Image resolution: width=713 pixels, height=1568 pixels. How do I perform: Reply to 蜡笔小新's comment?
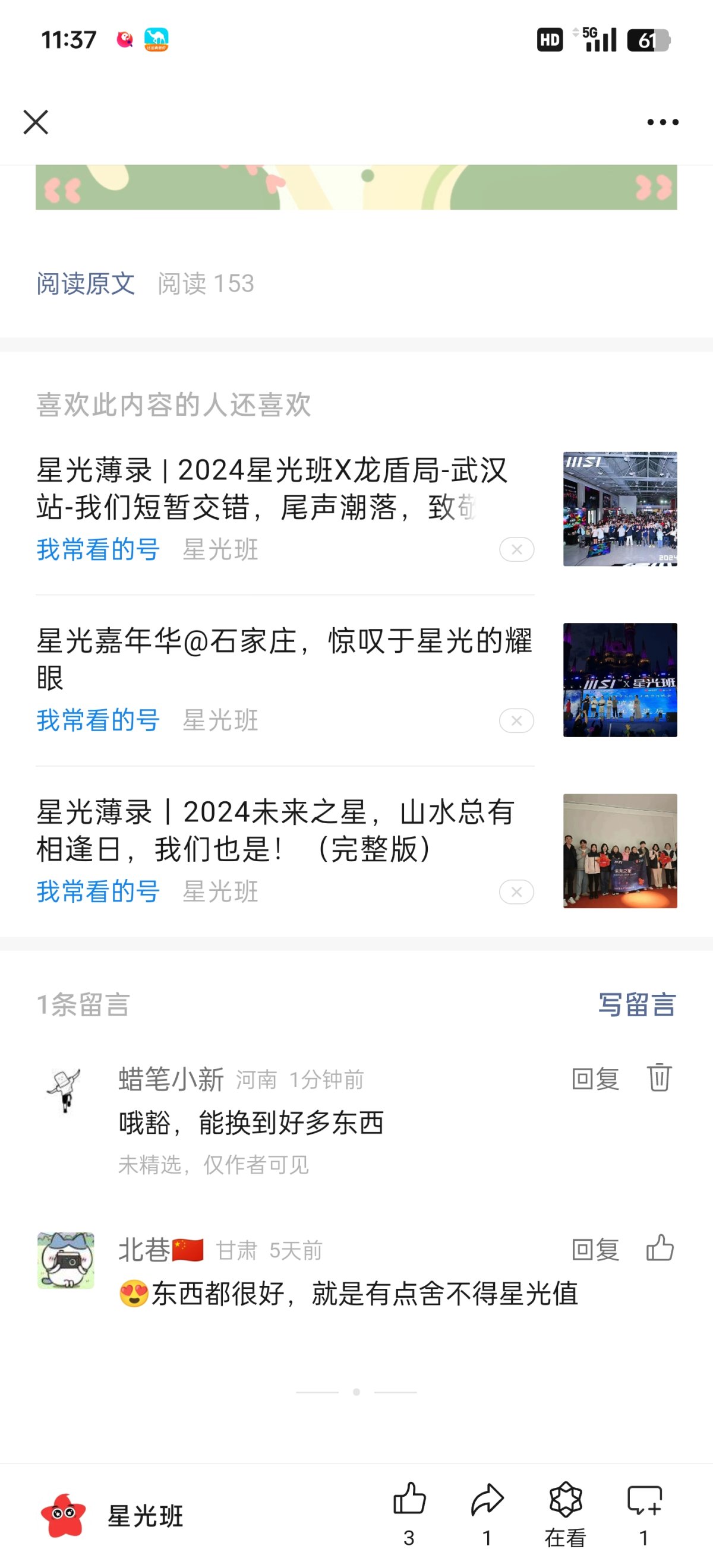coord(595,1079)
